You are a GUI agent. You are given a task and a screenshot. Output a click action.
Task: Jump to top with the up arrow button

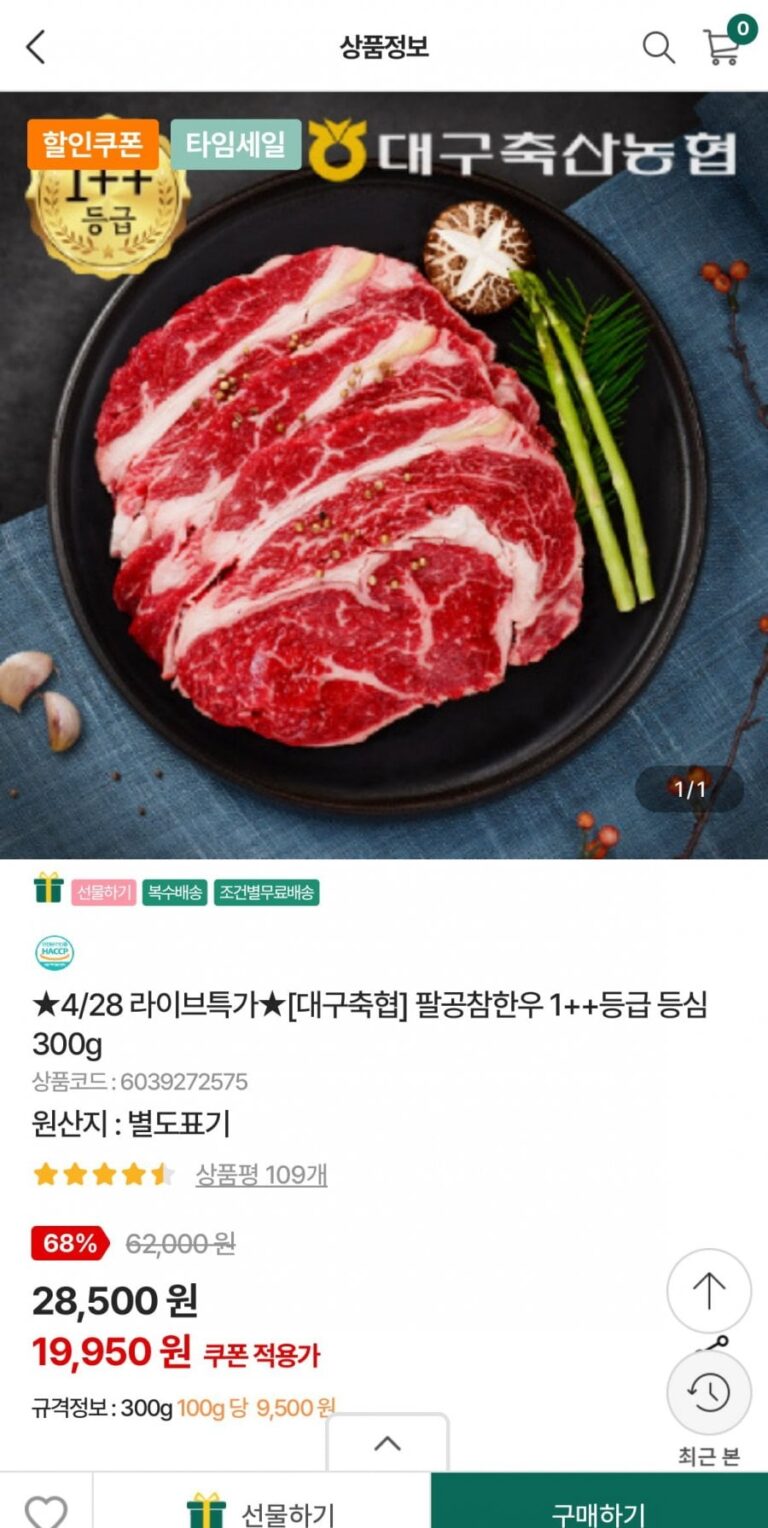tap(709, 1291)
